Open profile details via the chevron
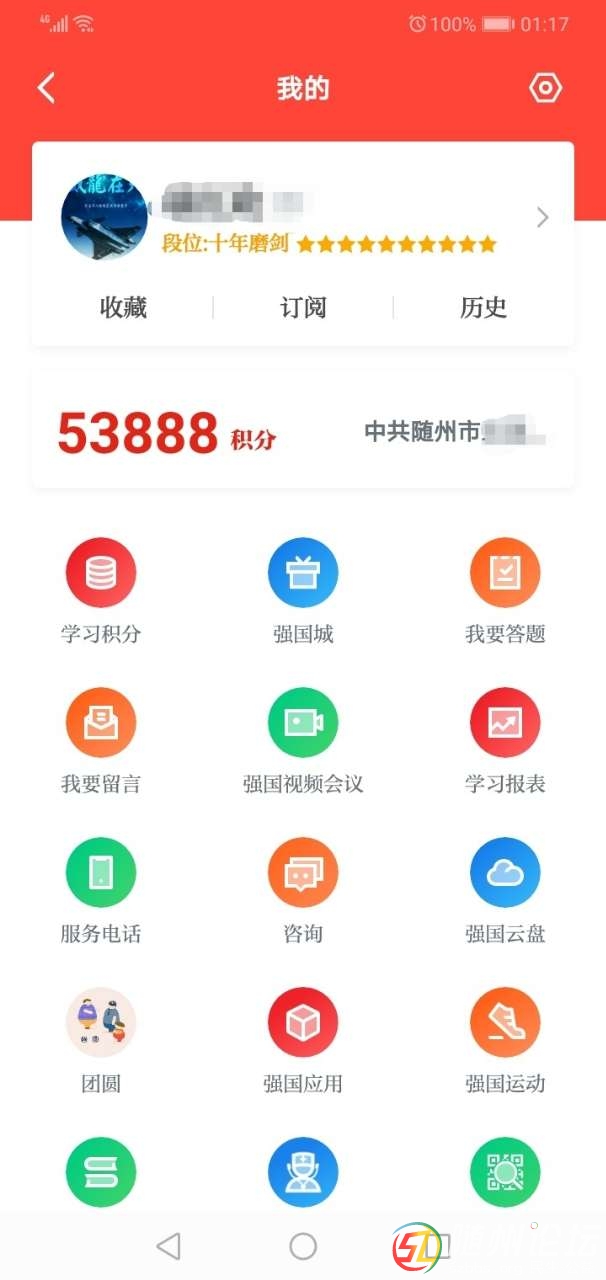This screenshot has width=606, height=1280. 542,217
